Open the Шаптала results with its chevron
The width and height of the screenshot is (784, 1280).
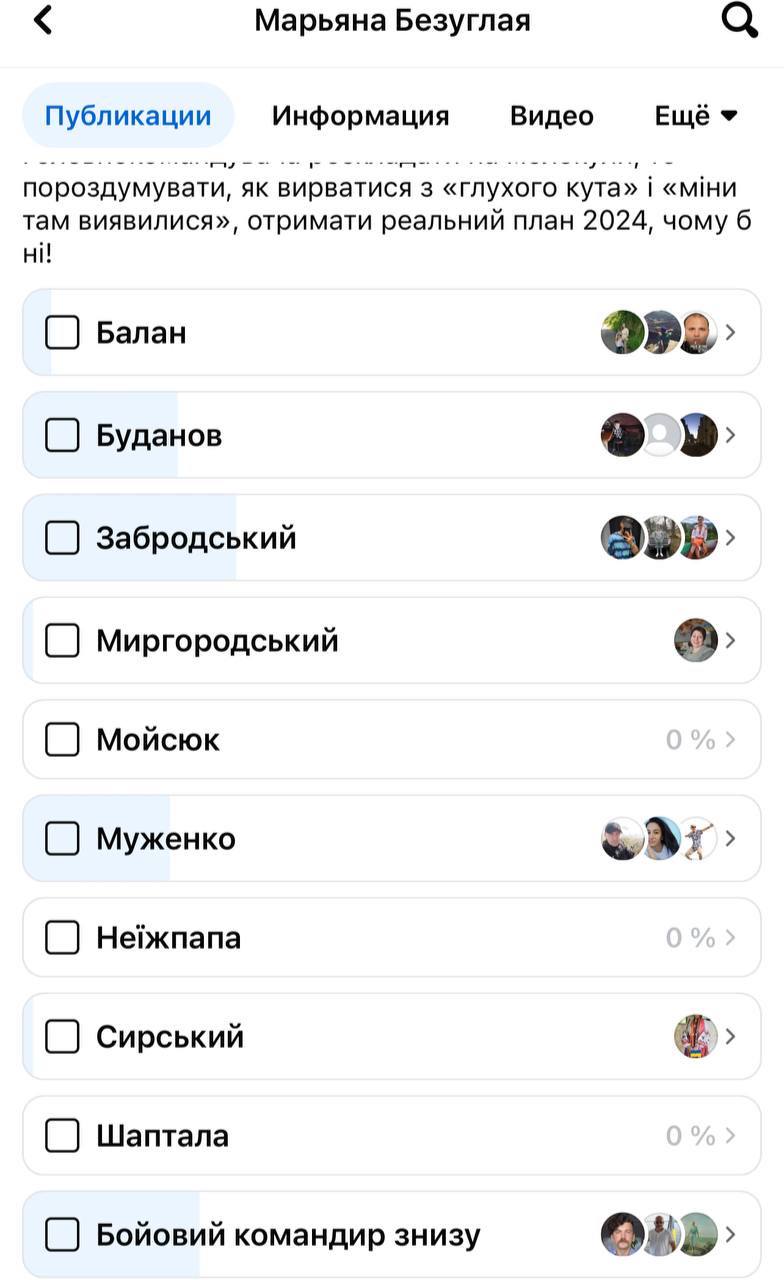tap(729, 1135)
